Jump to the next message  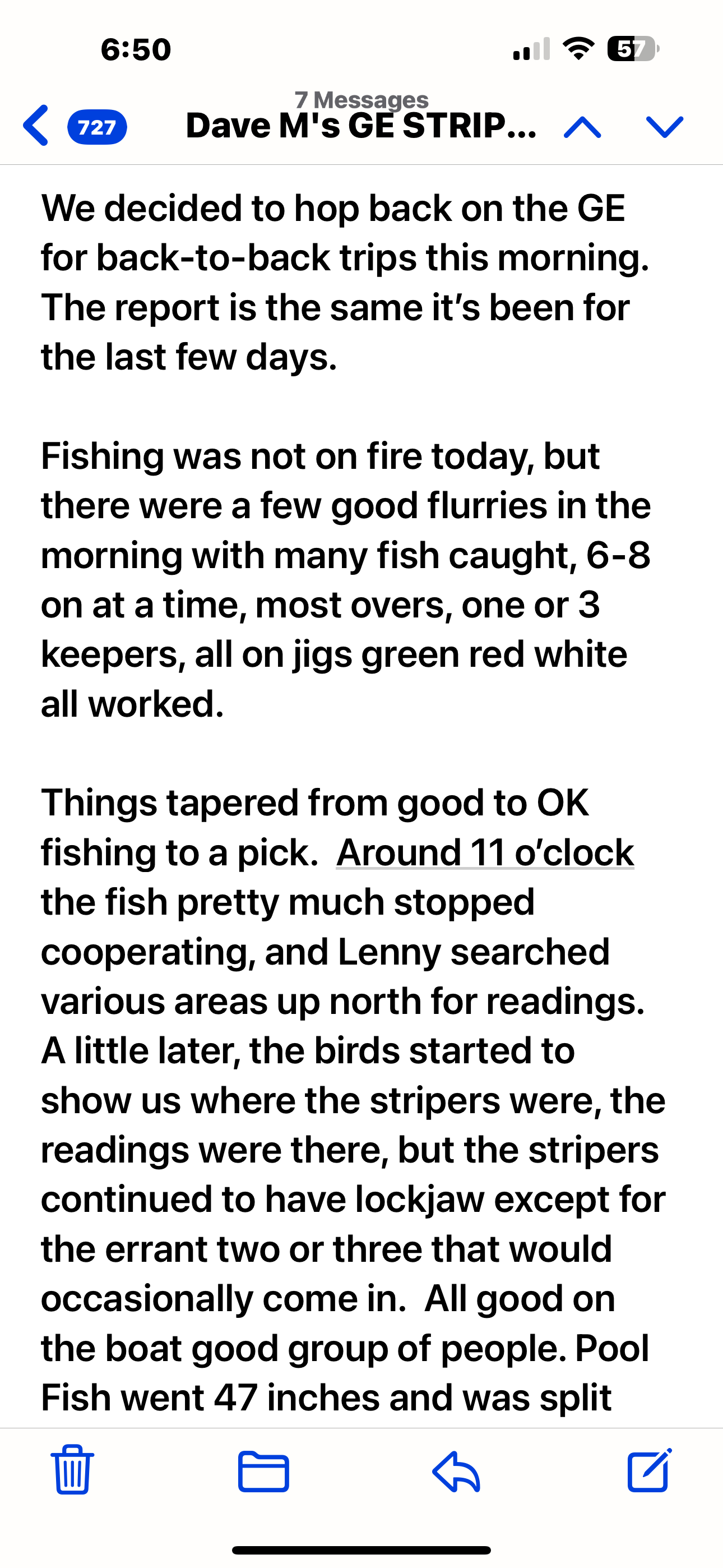point(664,127)
